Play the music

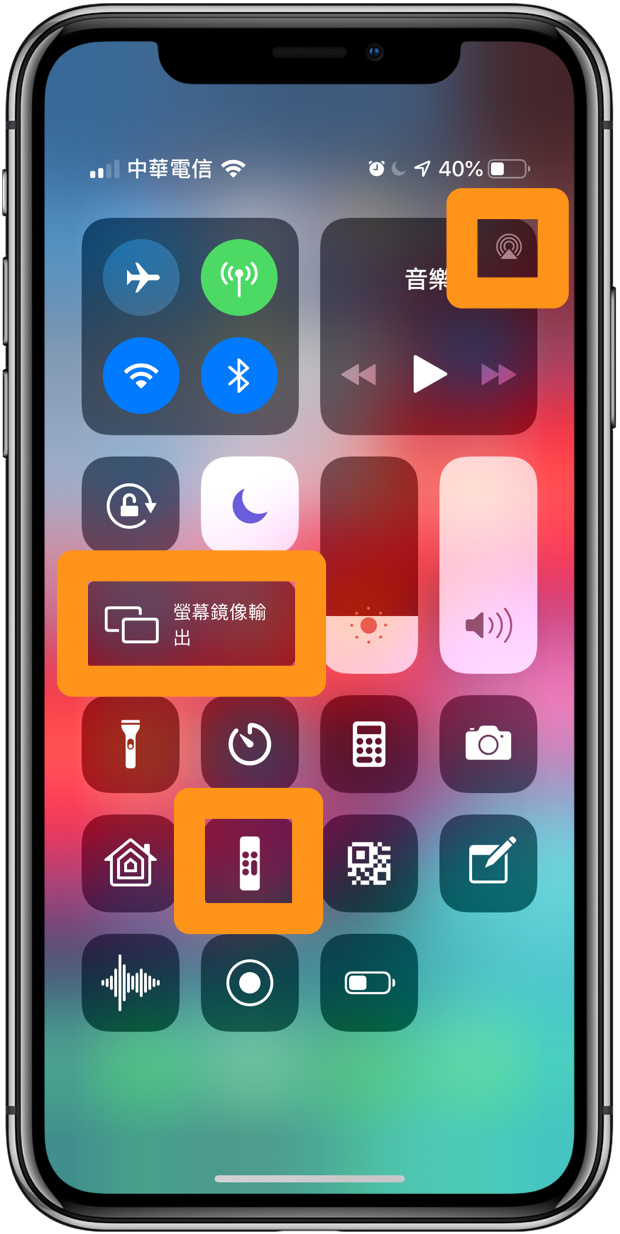click(429, 375)
